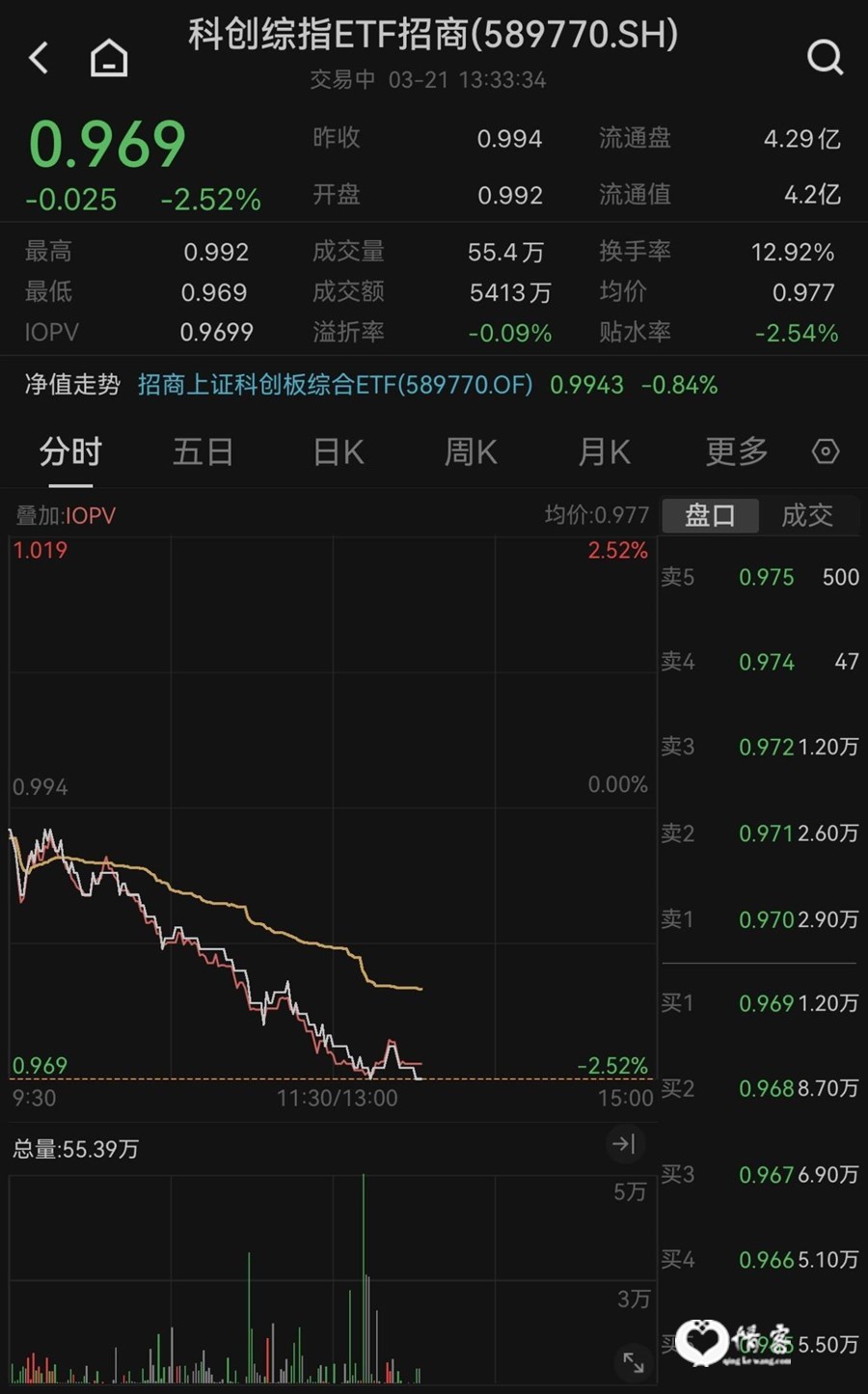This screenshot has width=868, height=1394.
Task: Open the home icon in the header
Action: tap(109, 58)
